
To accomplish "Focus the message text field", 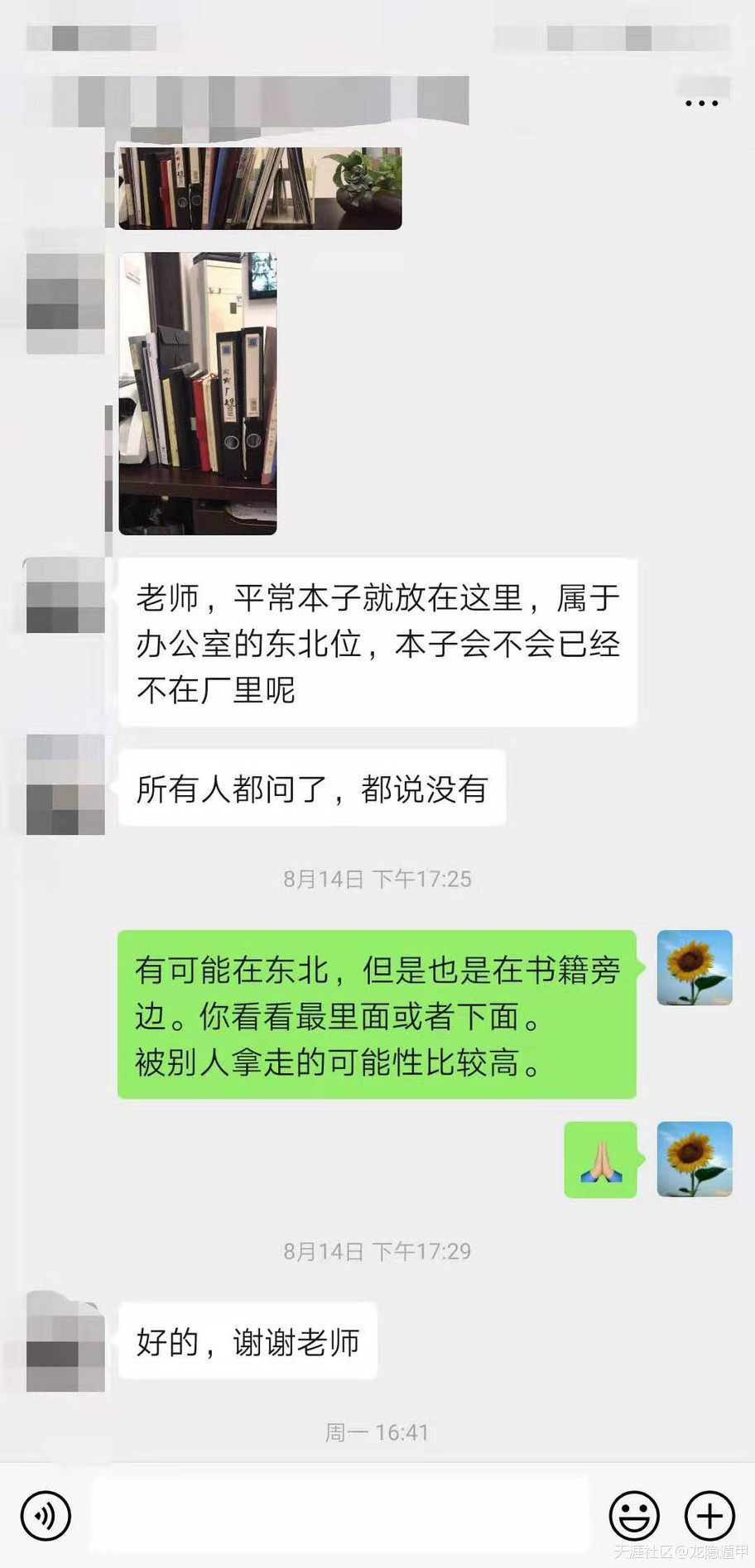I will click(339, 1515).
